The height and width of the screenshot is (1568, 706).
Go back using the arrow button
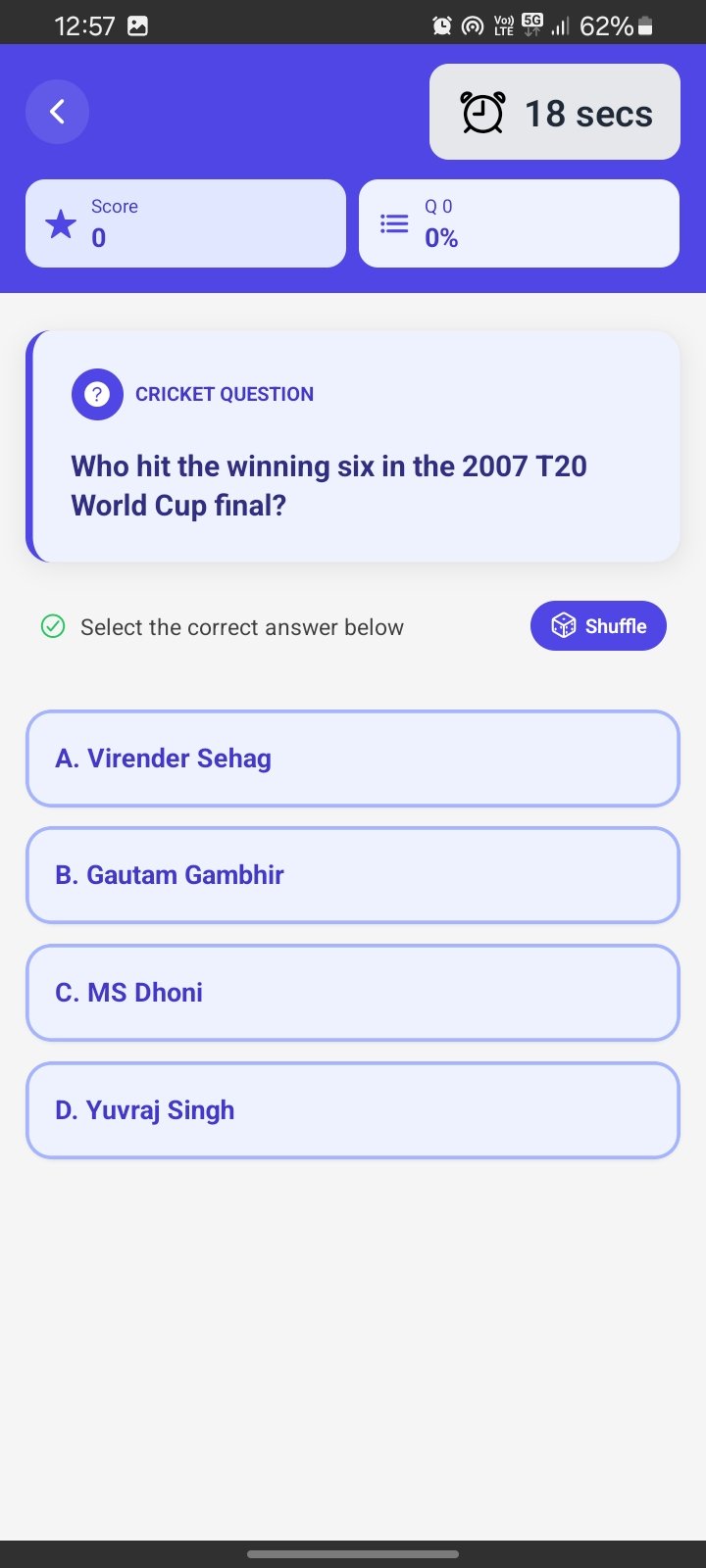[57, 112]
